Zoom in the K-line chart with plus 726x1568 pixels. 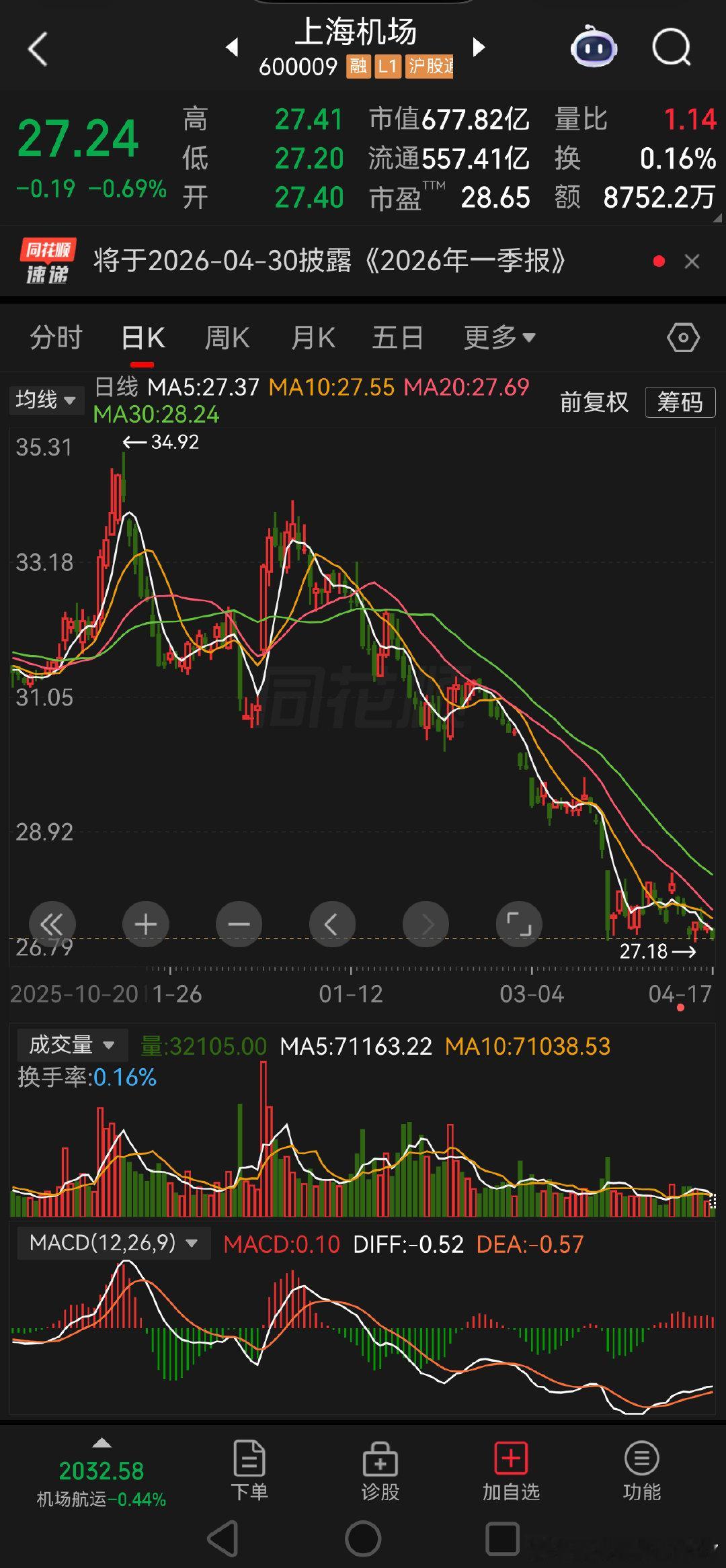pos(146,924)
